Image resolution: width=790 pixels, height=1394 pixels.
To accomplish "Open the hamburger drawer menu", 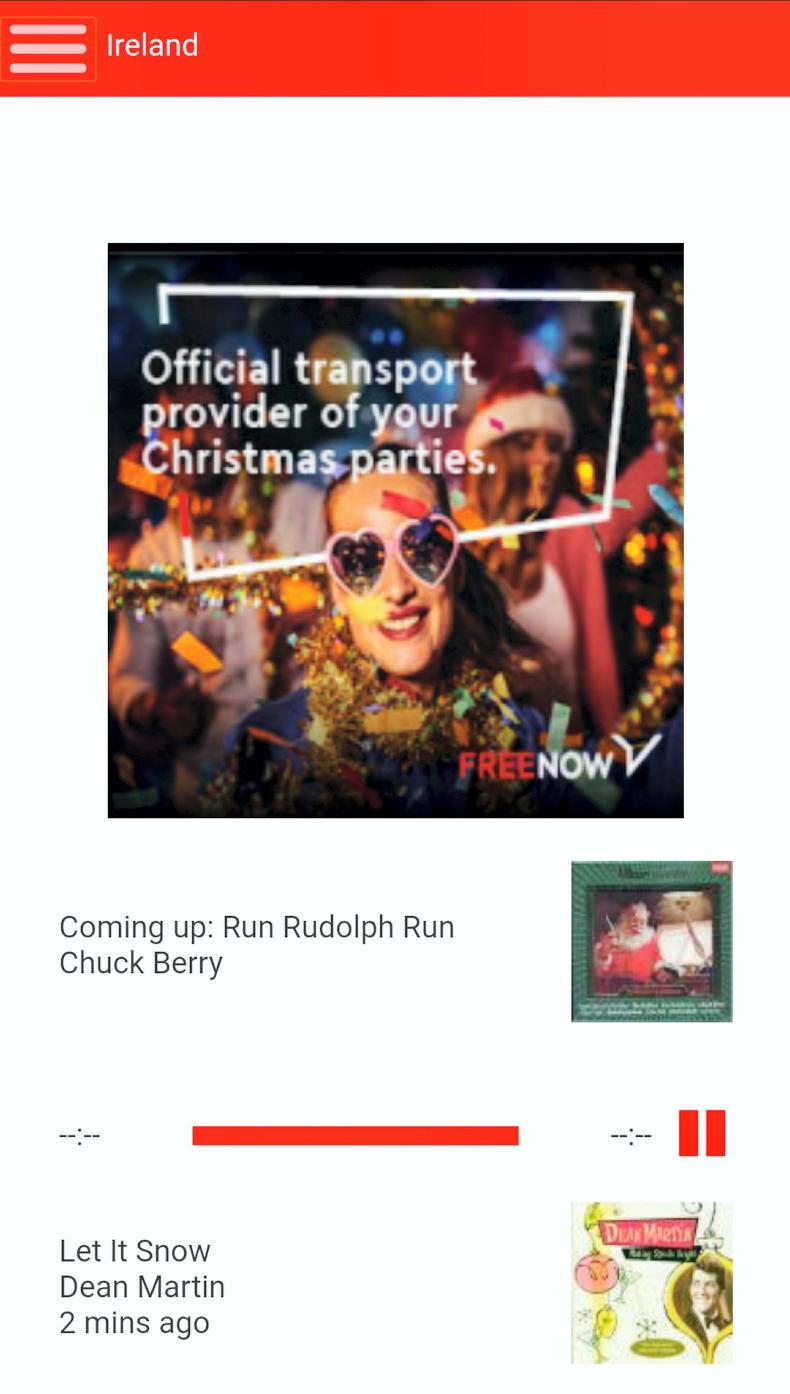I will pos(48,48).
